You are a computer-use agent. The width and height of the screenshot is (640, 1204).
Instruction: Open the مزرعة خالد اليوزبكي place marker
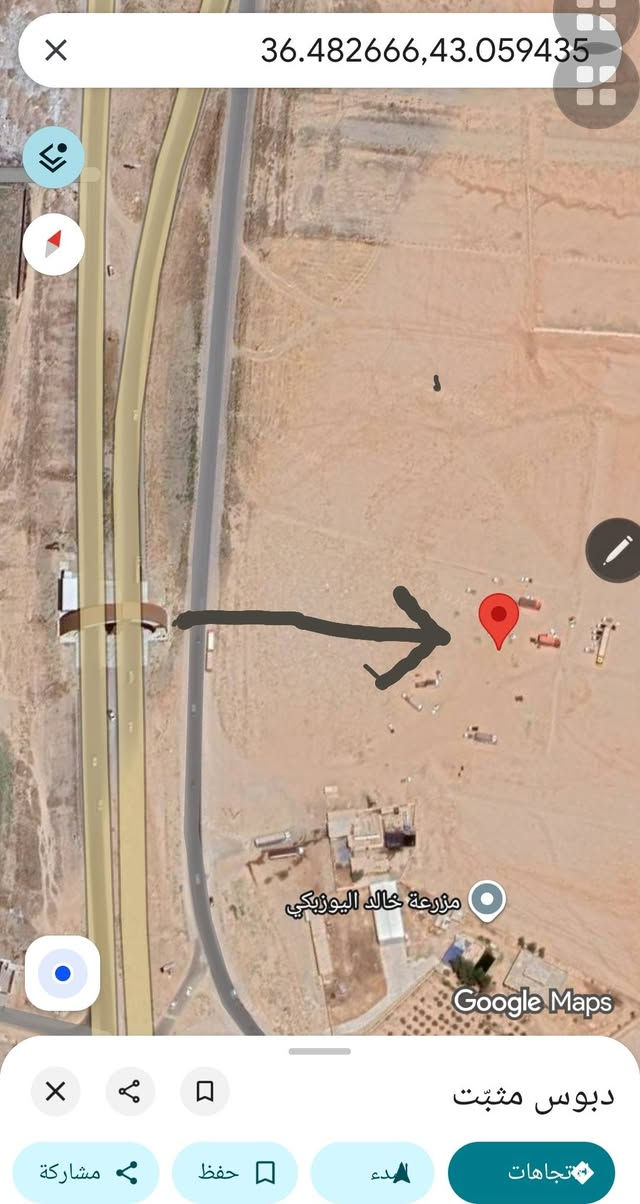(x=487, y=900)
